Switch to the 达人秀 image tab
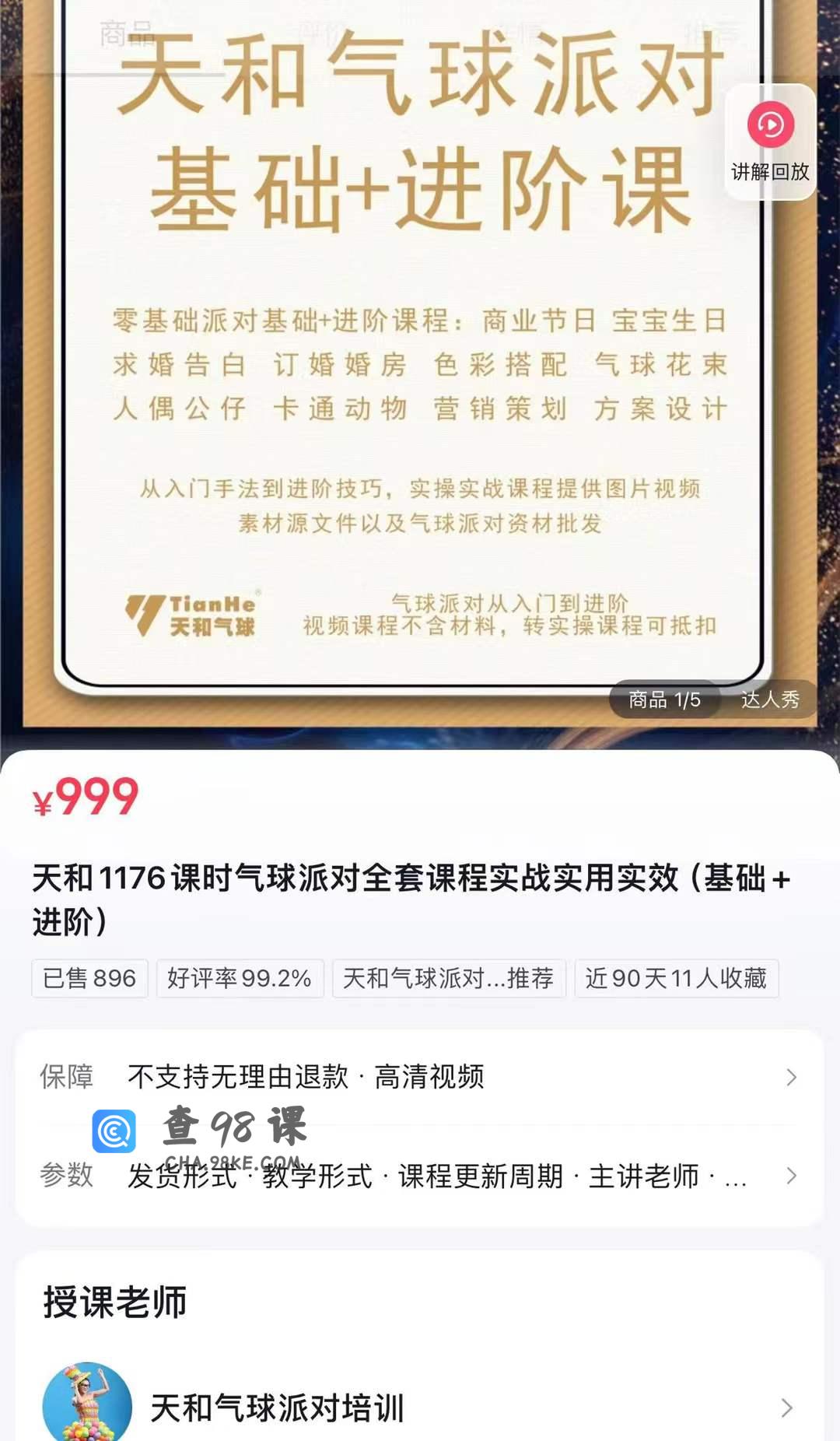 coord(769,699)
